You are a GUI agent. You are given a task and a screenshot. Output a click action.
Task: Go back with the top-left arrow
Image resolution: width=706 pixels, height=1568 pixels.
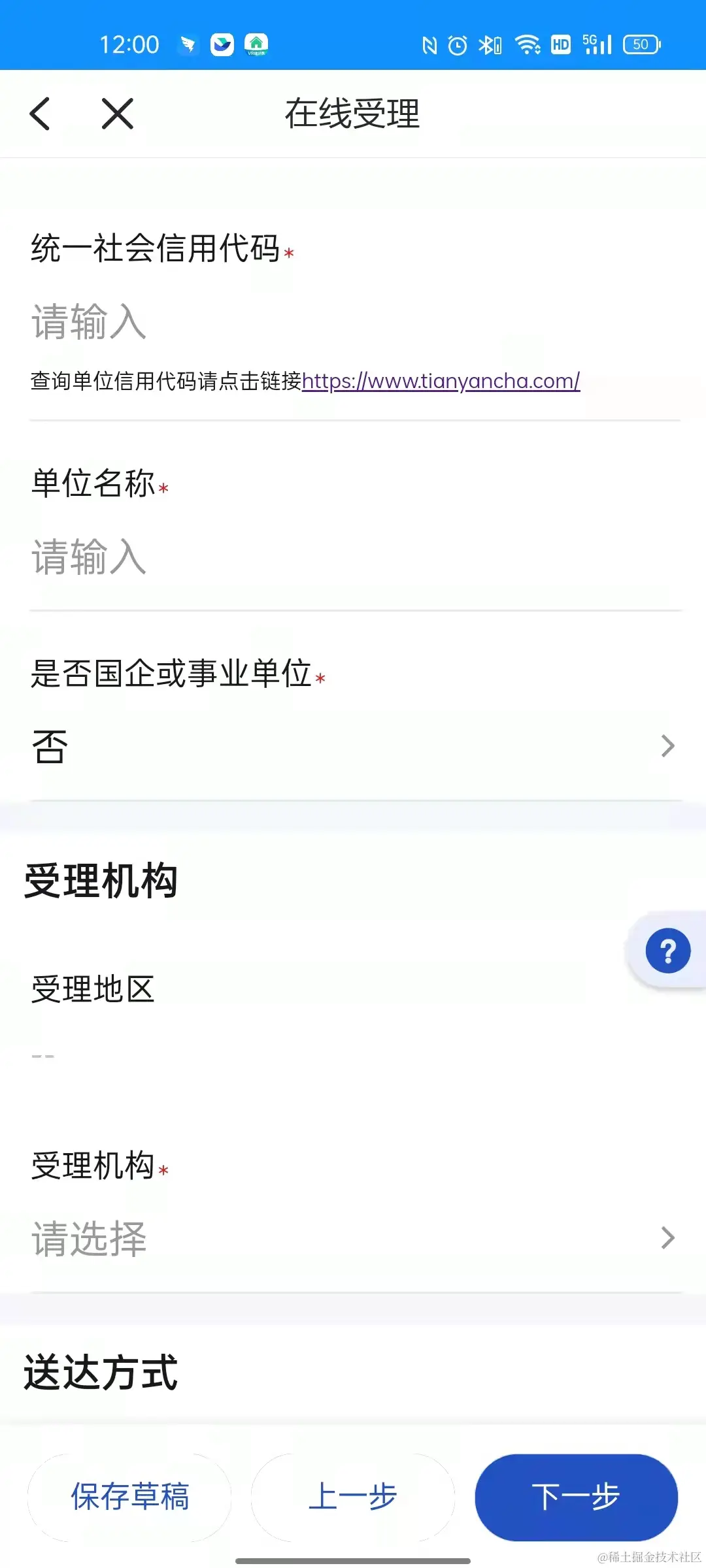click(41, 114)
